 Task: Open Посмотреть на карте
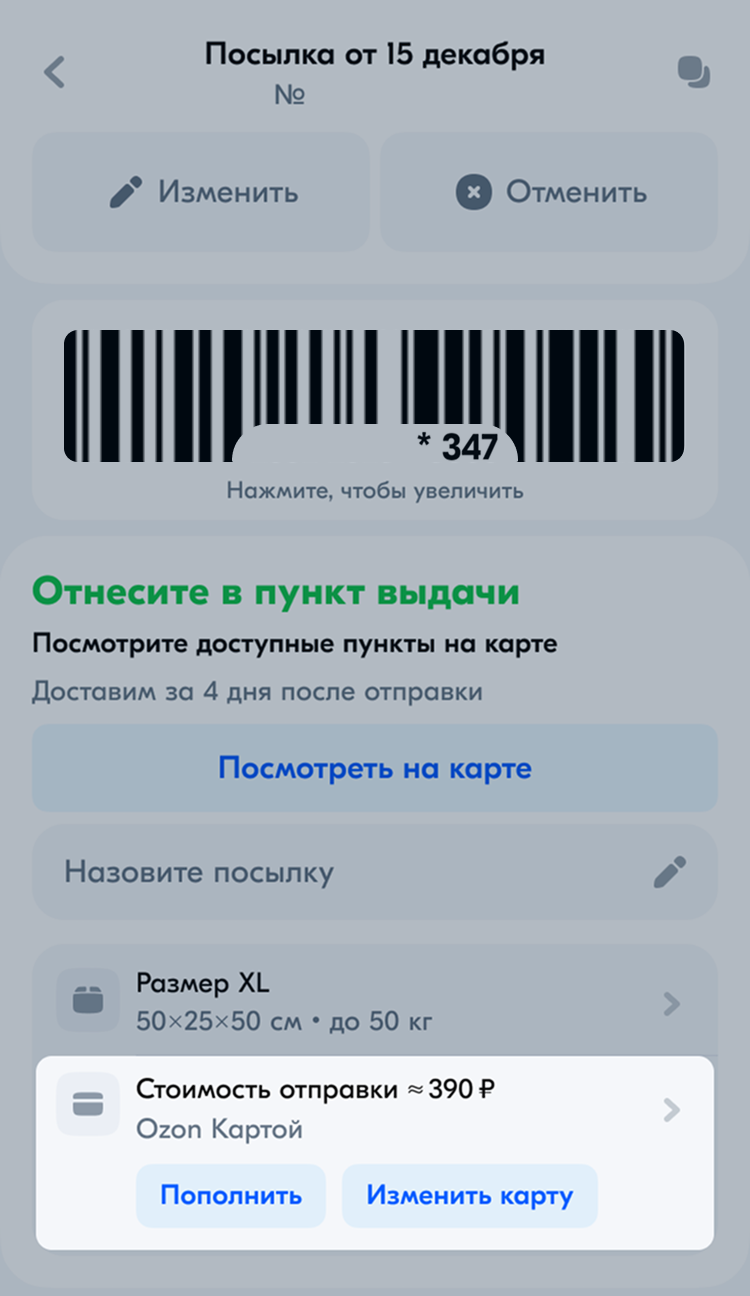click(375, 768)
